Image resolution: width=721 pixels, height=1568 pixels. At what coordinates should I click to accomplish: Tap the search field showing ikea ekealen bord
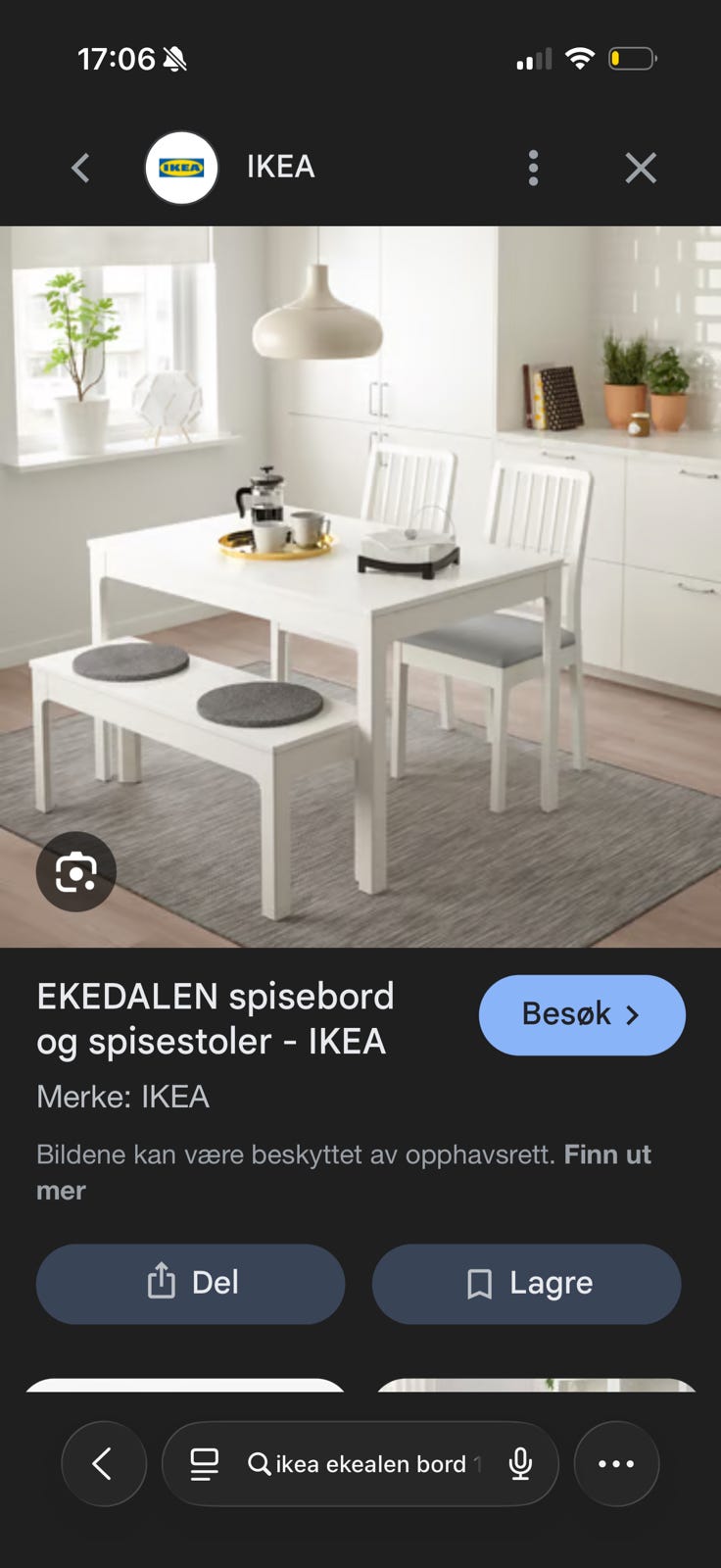(x=362, y=1463)
